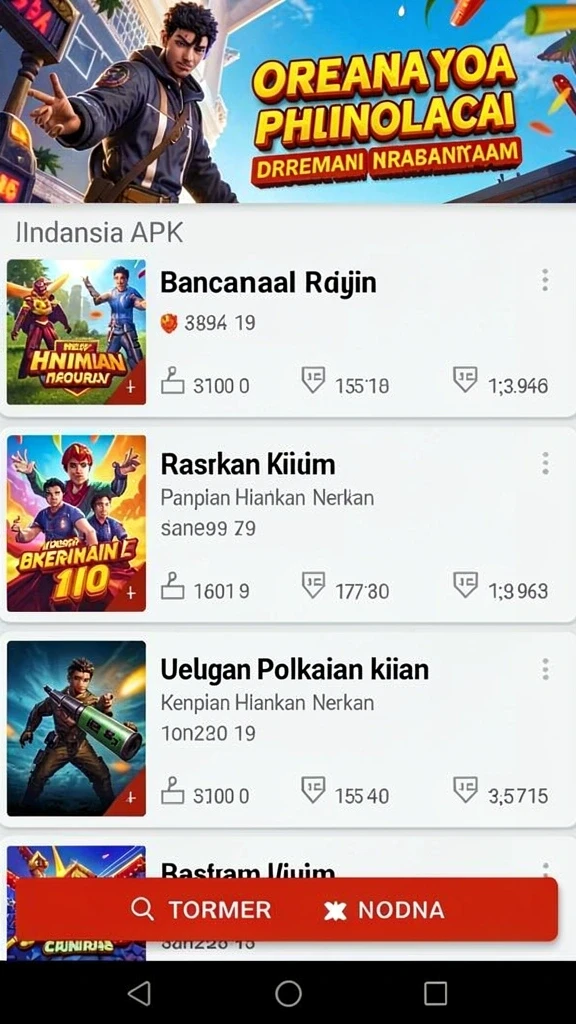Open overflow menu for Bancanaal Rayjin
This screenshot has width=576, height=1024.
point(545,280)
